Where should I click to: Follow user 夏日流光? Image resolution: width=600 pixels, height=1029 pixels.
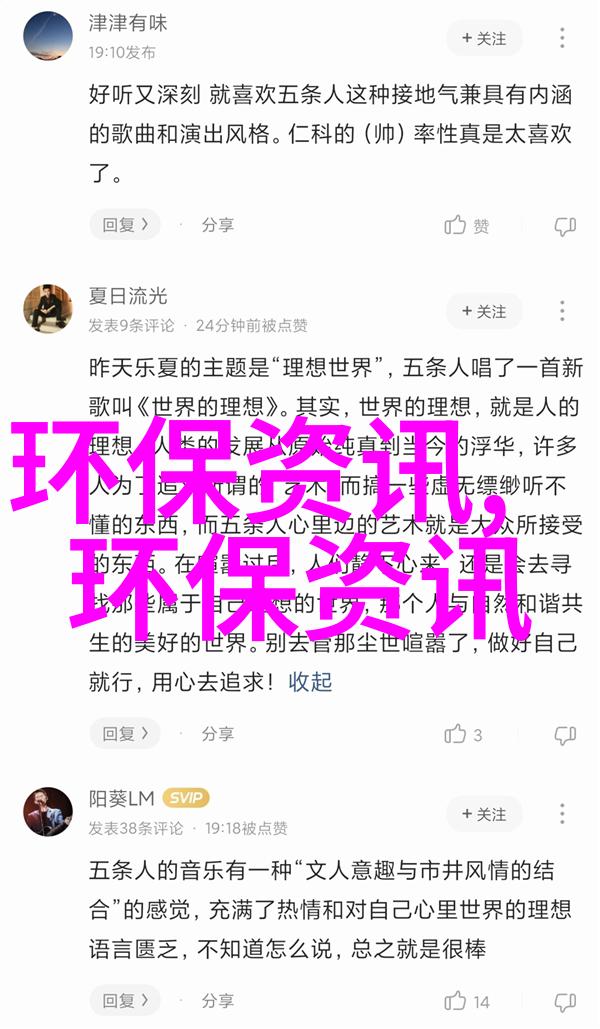pos(484,311)
